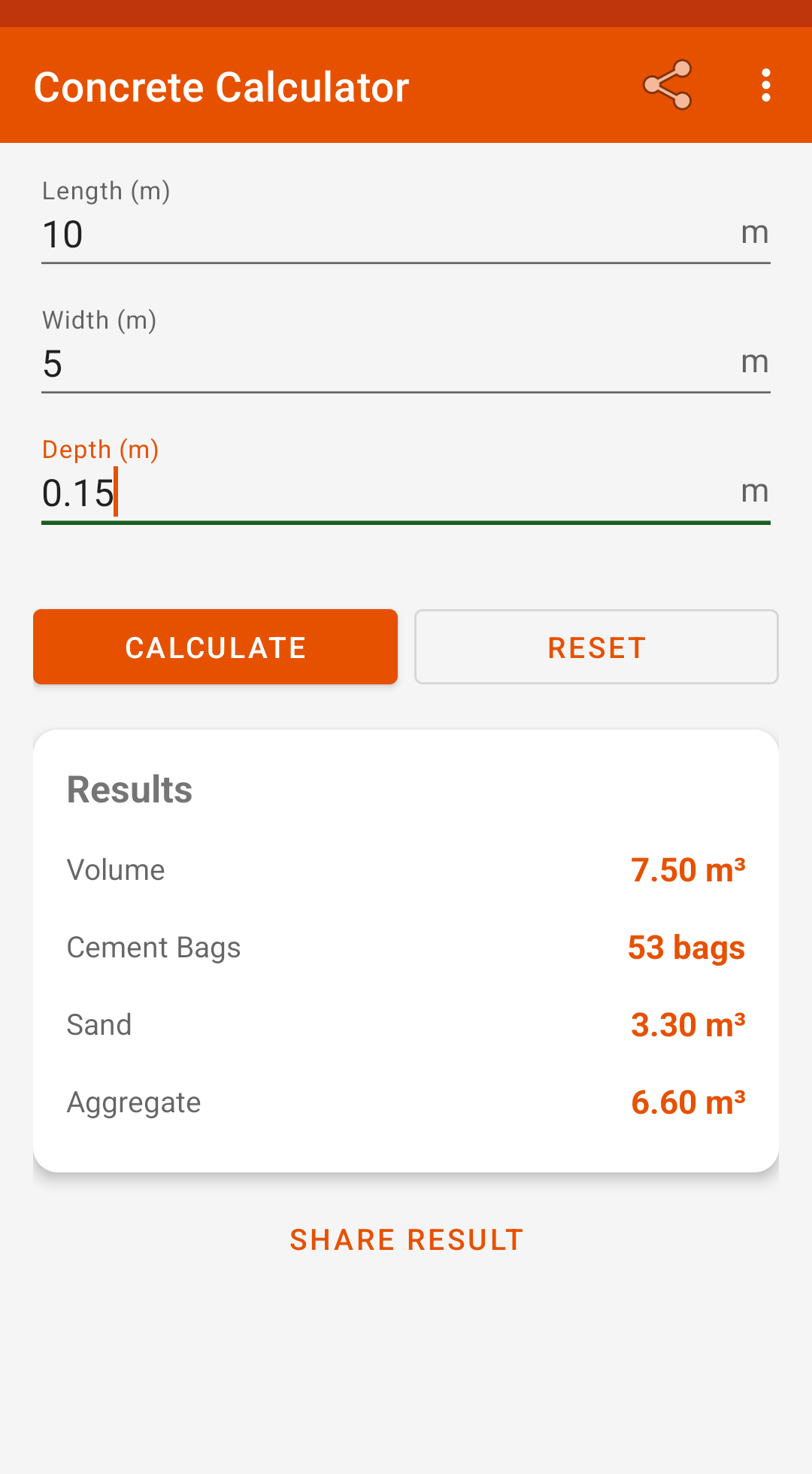The image size is (812, 1474).
Task: Select the Length value showing 10
Action: click(62, 234)
